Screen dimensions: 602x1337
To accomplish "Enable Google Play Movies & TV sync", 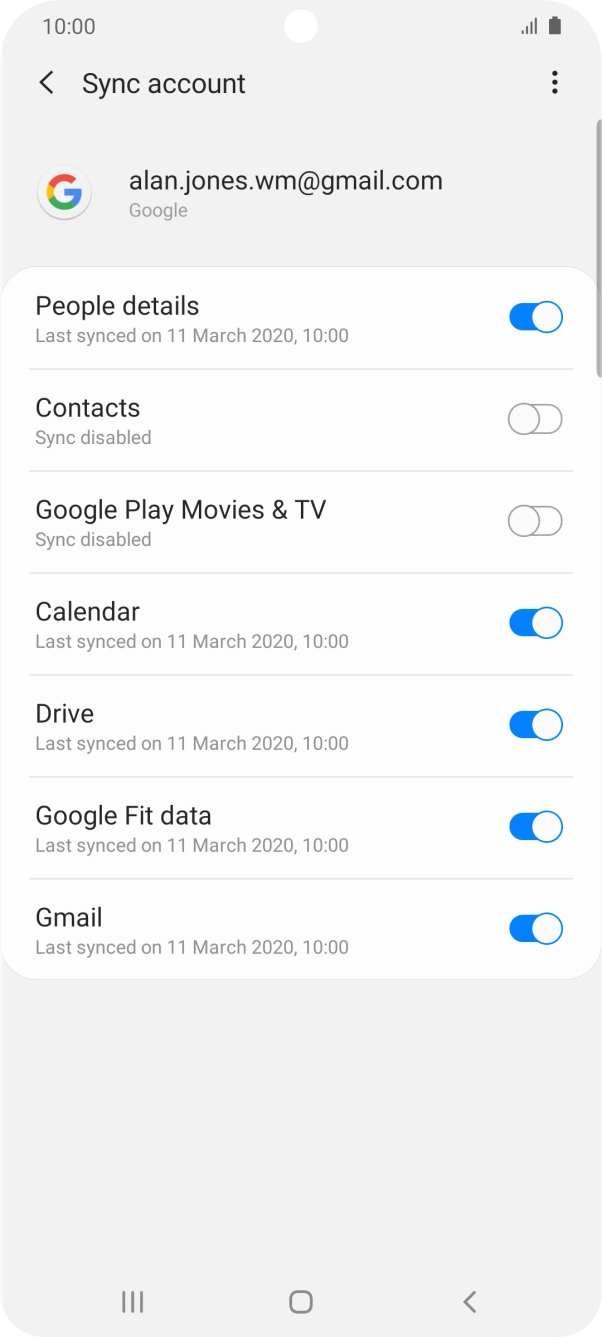I will pos(536,522).
